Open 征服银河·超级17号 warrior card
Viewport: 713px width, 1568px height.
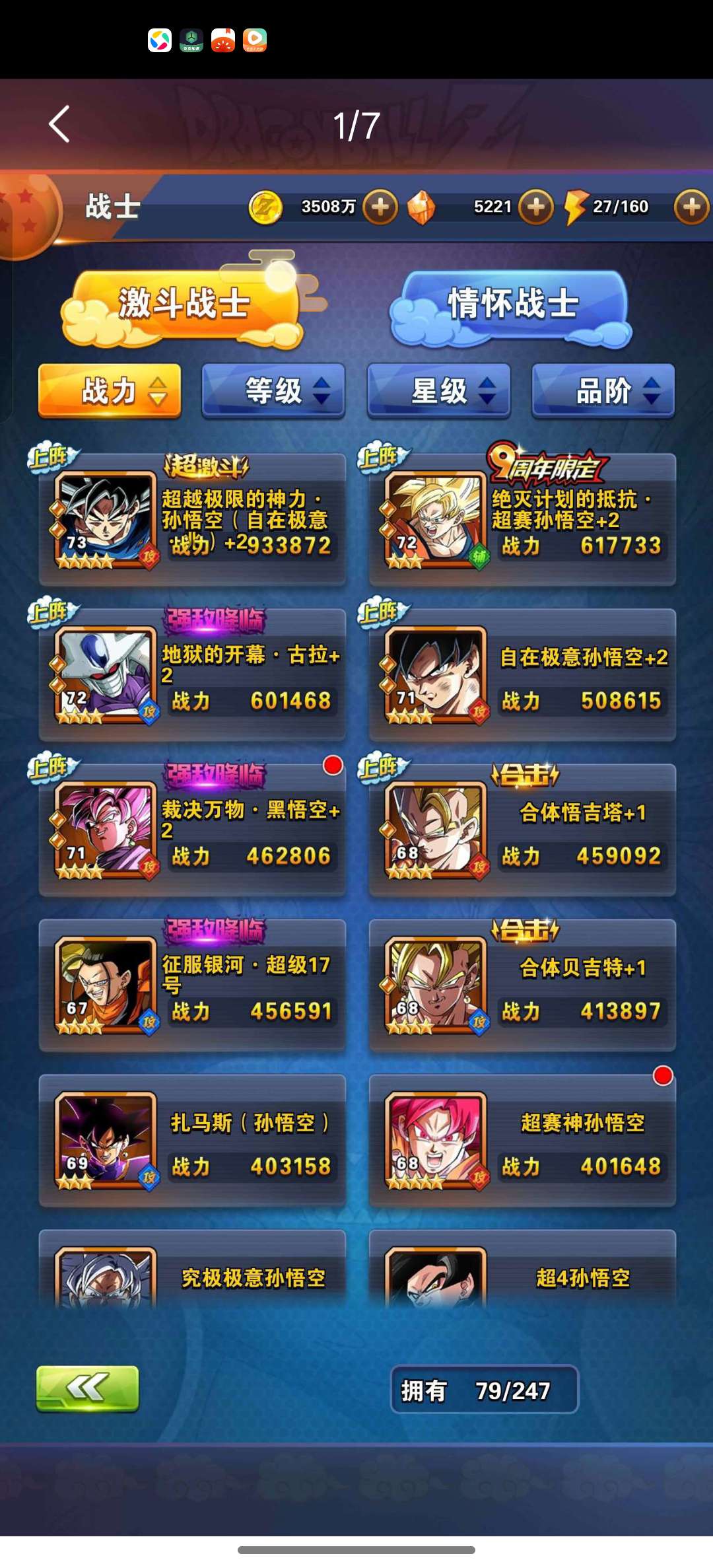(192, 985)
